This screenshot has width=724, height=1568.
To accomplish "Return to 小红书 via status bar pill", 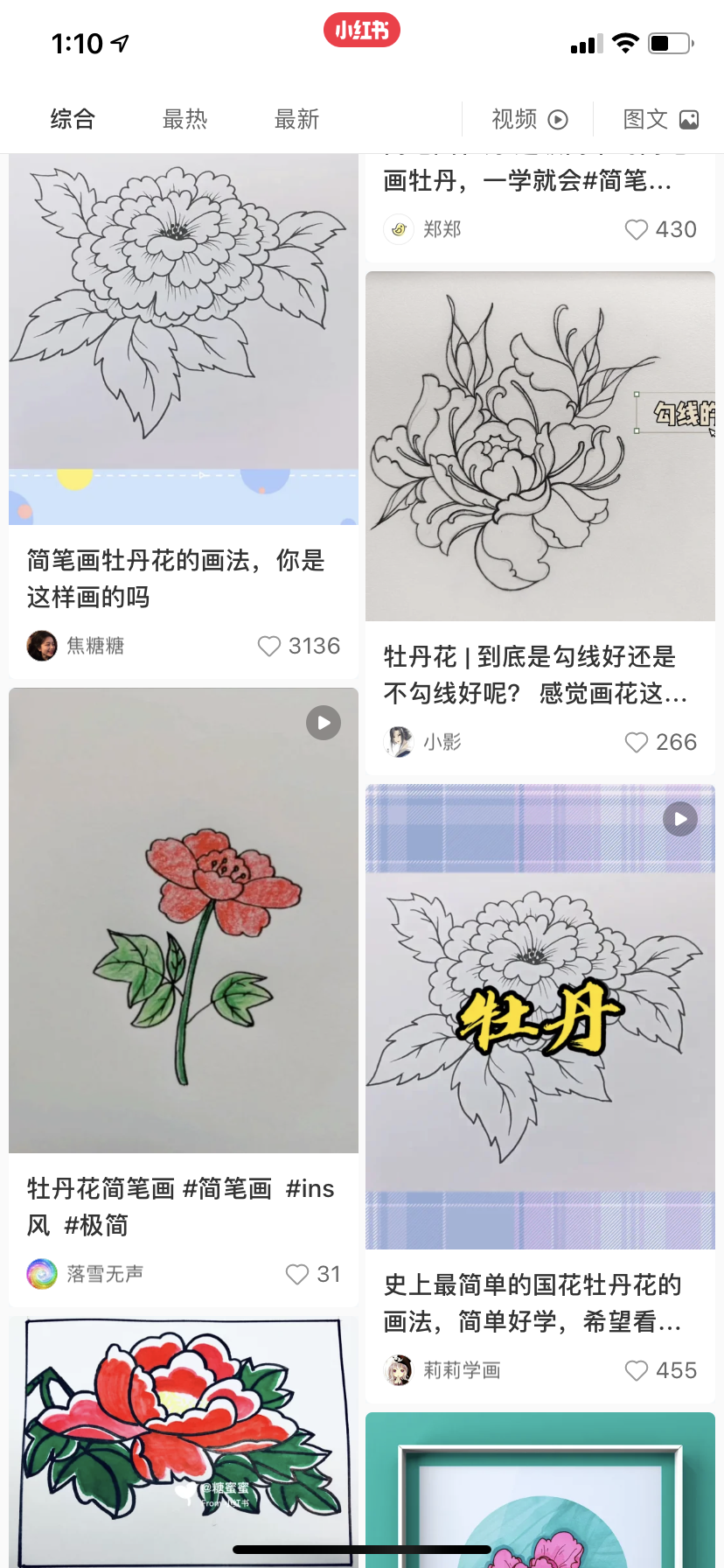I will click(x=361, y=31).
